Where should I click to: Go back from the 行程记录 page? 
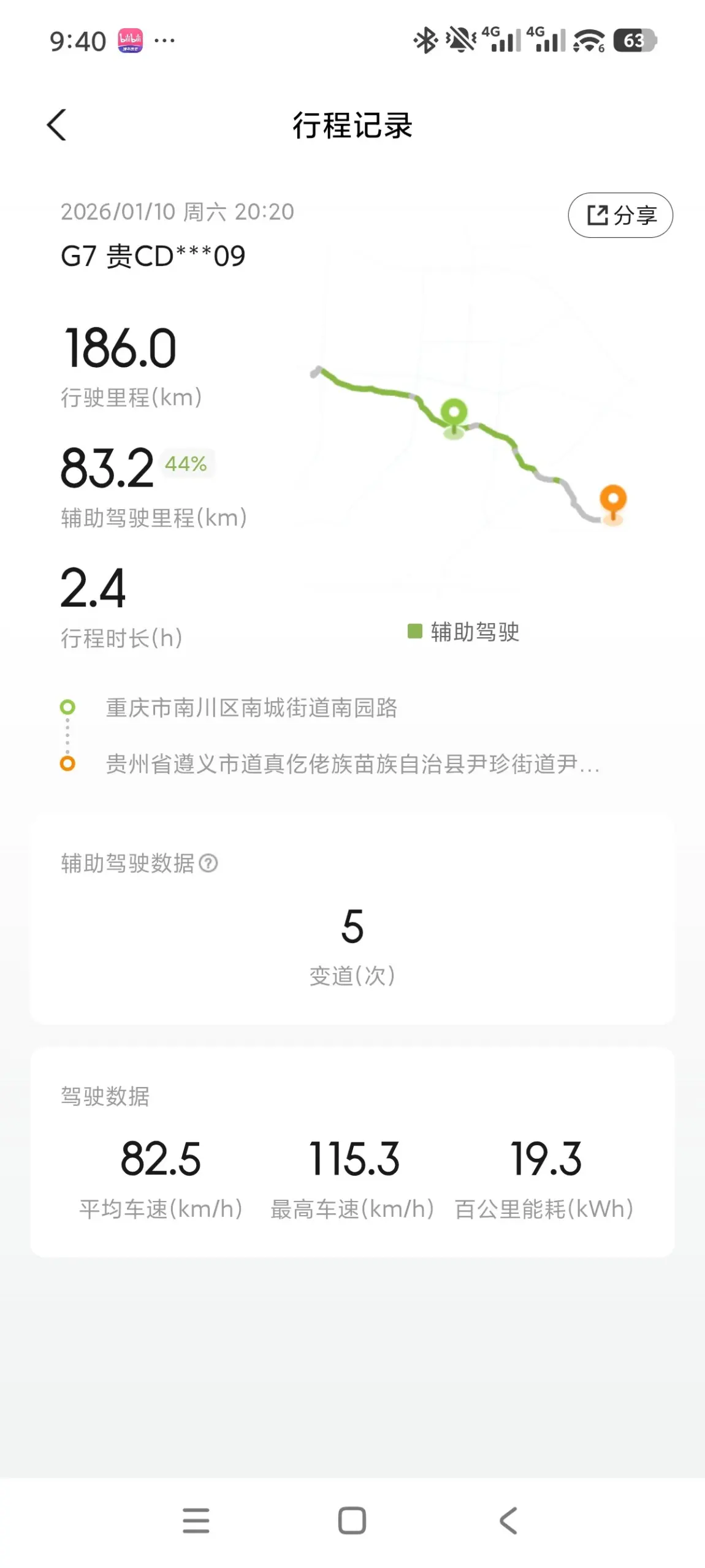56,126
